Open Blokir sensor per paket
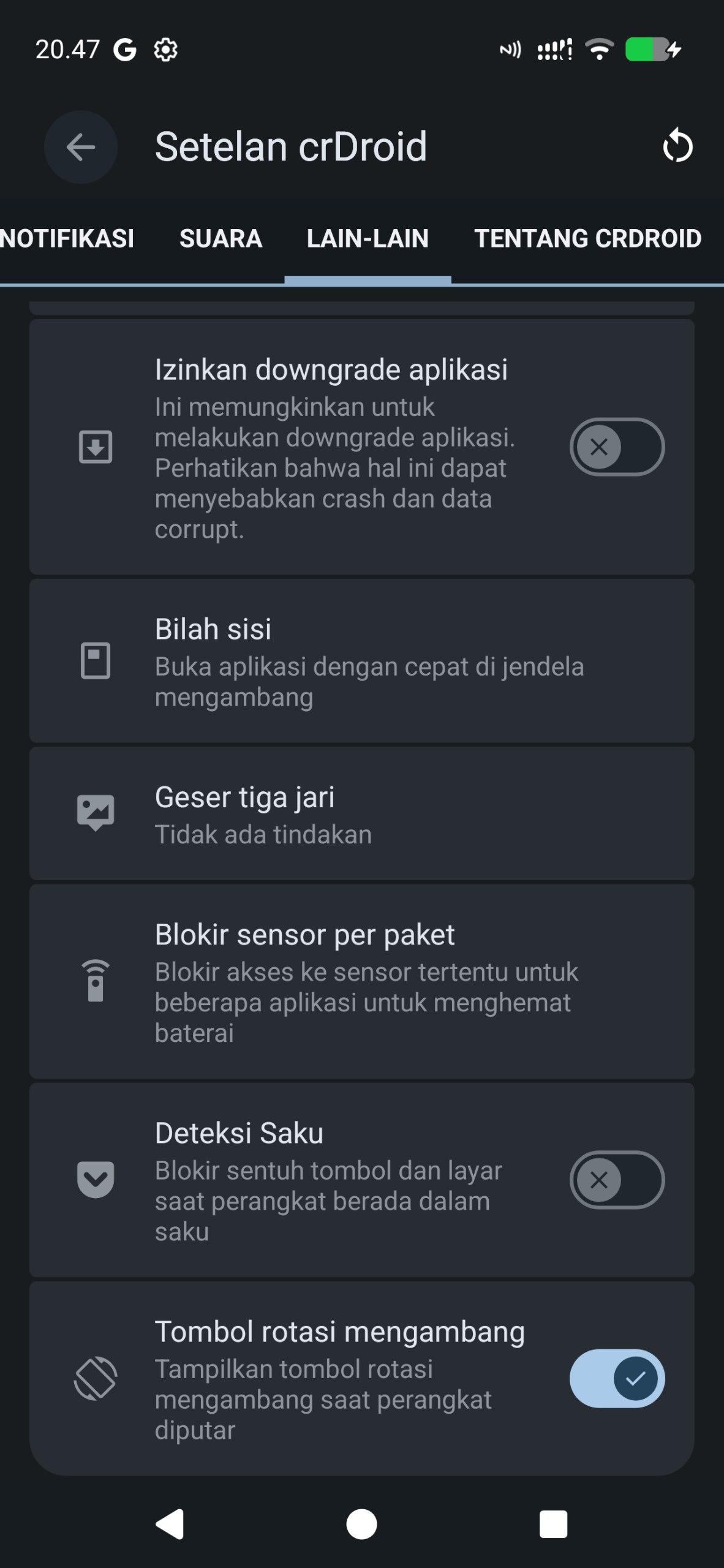Screen dimensions: 724x1568 point(361,982)
